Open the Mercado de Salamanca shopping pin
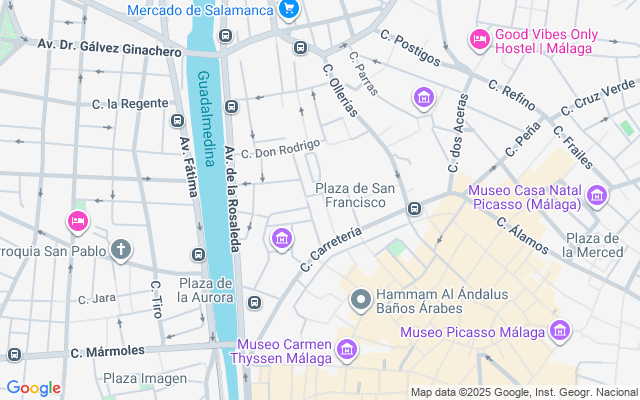 point(289,10)
